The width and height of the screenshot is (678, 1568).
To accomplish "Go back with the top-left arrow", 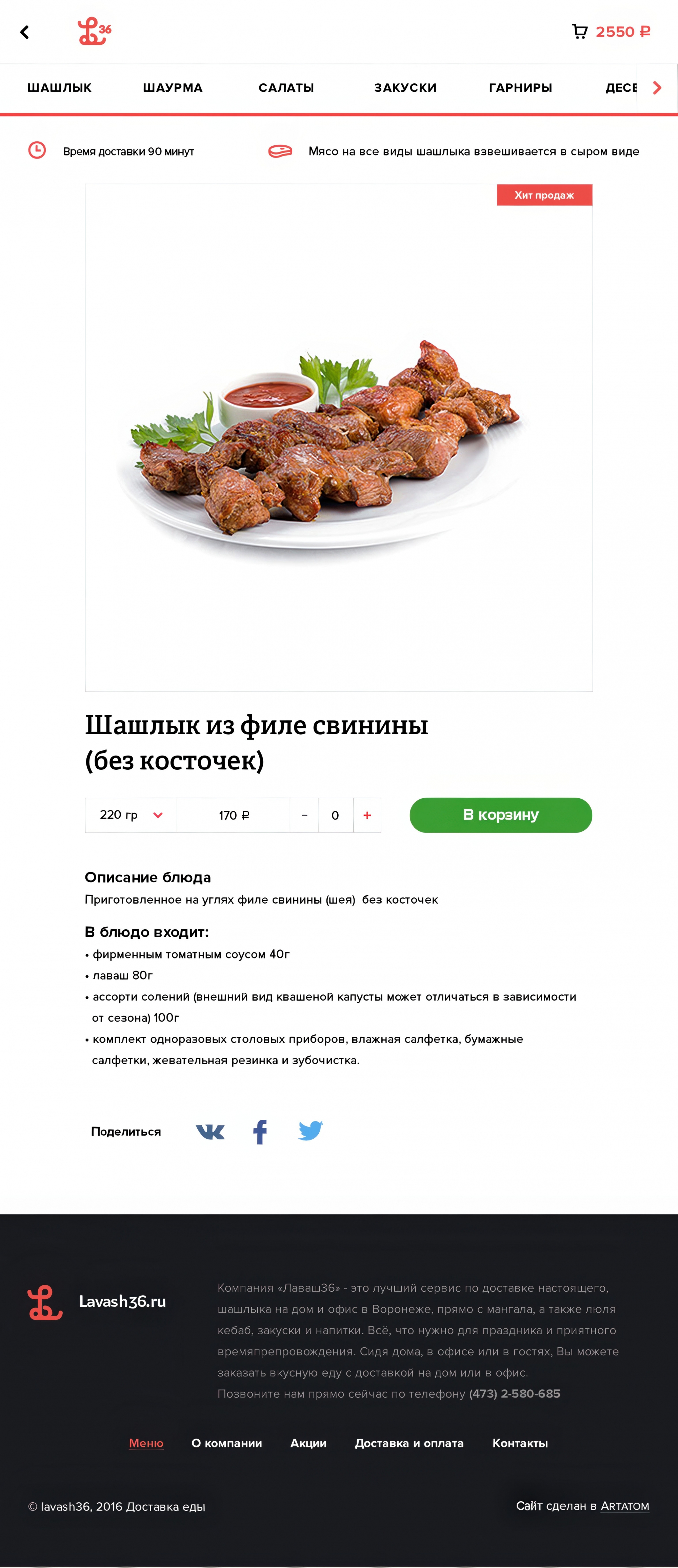I will tap(25, 32).
